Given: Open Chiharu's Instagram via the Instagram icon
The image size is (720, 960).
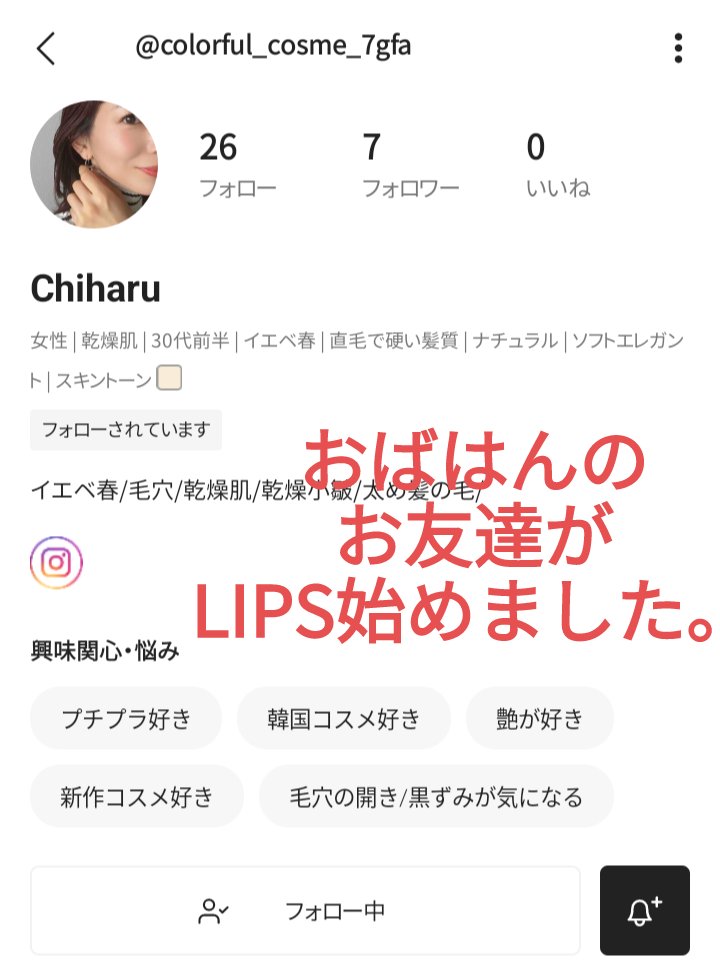Looking at the screenshot, I should [x=56, y=560].
